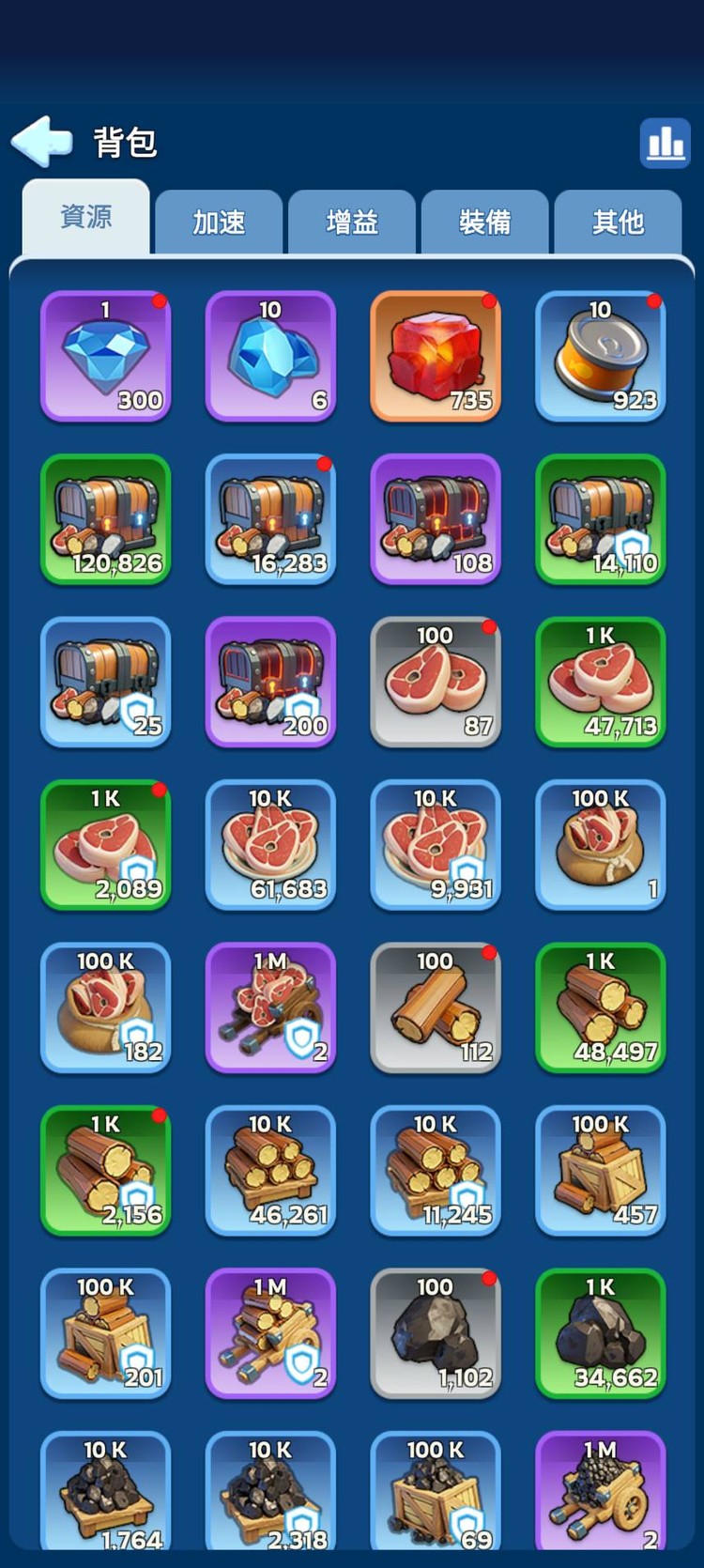
Task: Select the 10K meat item with 61,683
Action: pyautogui.click(x=270, y=845)
